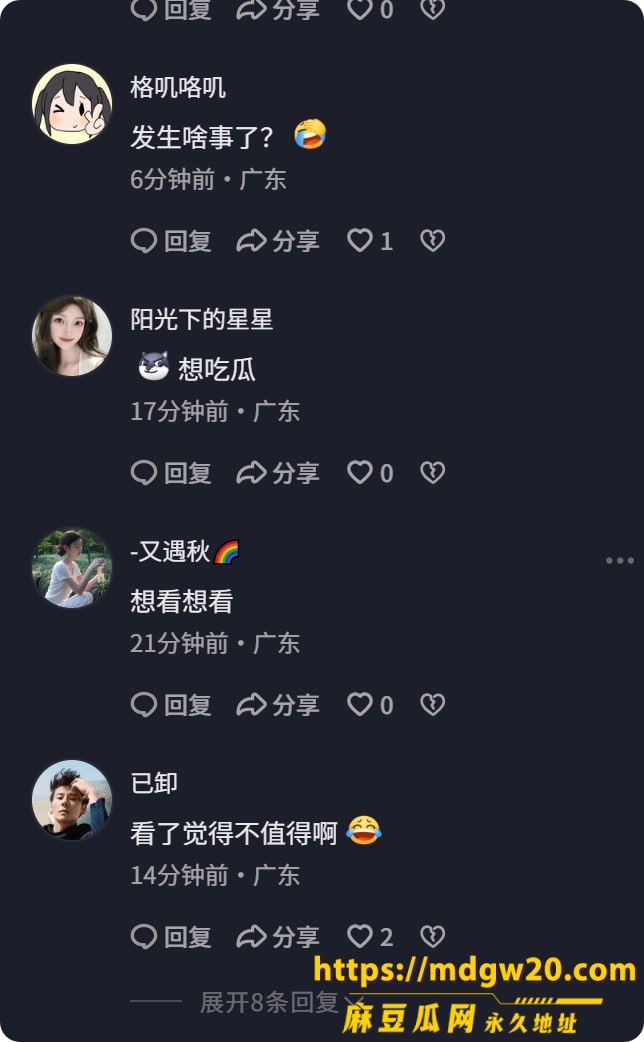This screenshot has height=1042, width=644.
Task: Reply to 阳光下的星星's comment
Action: click(171, 472)
